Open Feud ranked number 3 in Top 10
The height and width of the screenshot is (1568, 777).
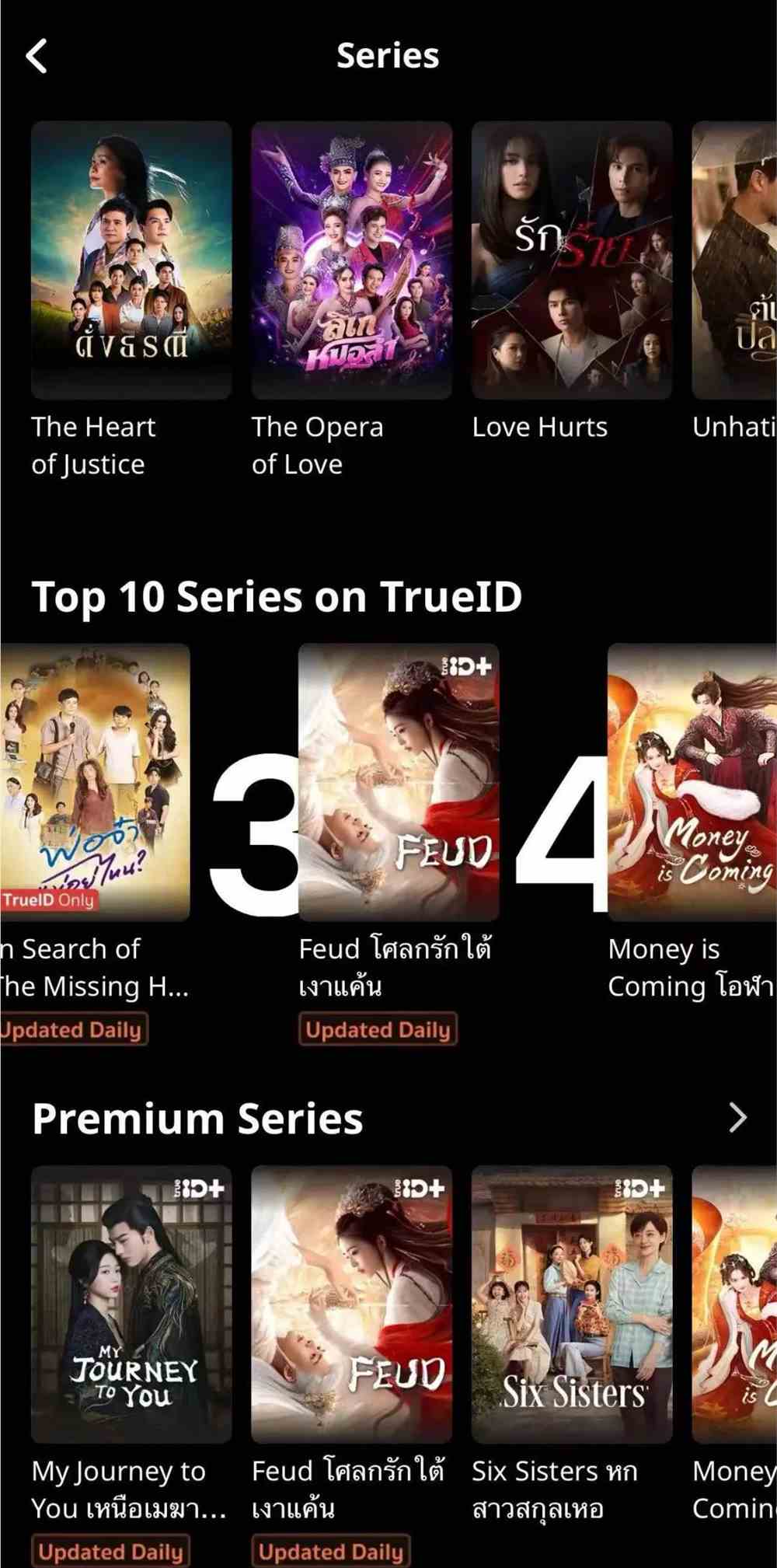399,781
